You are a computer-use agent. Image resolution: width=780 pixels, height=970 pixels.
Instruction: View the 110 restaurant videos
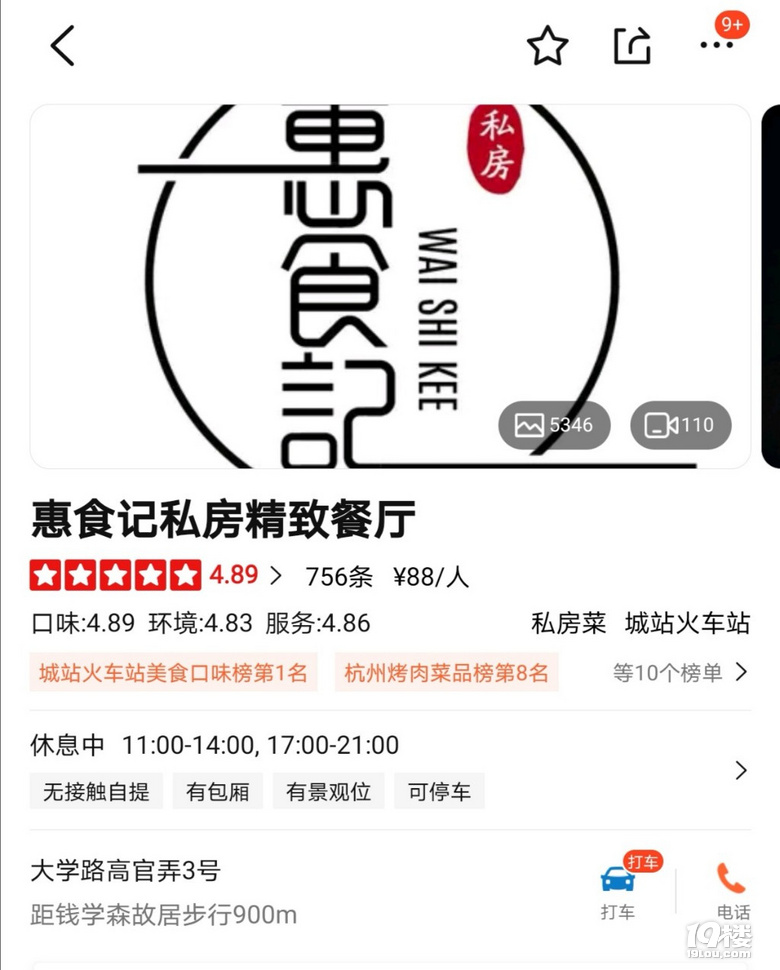tap(680, 425)
